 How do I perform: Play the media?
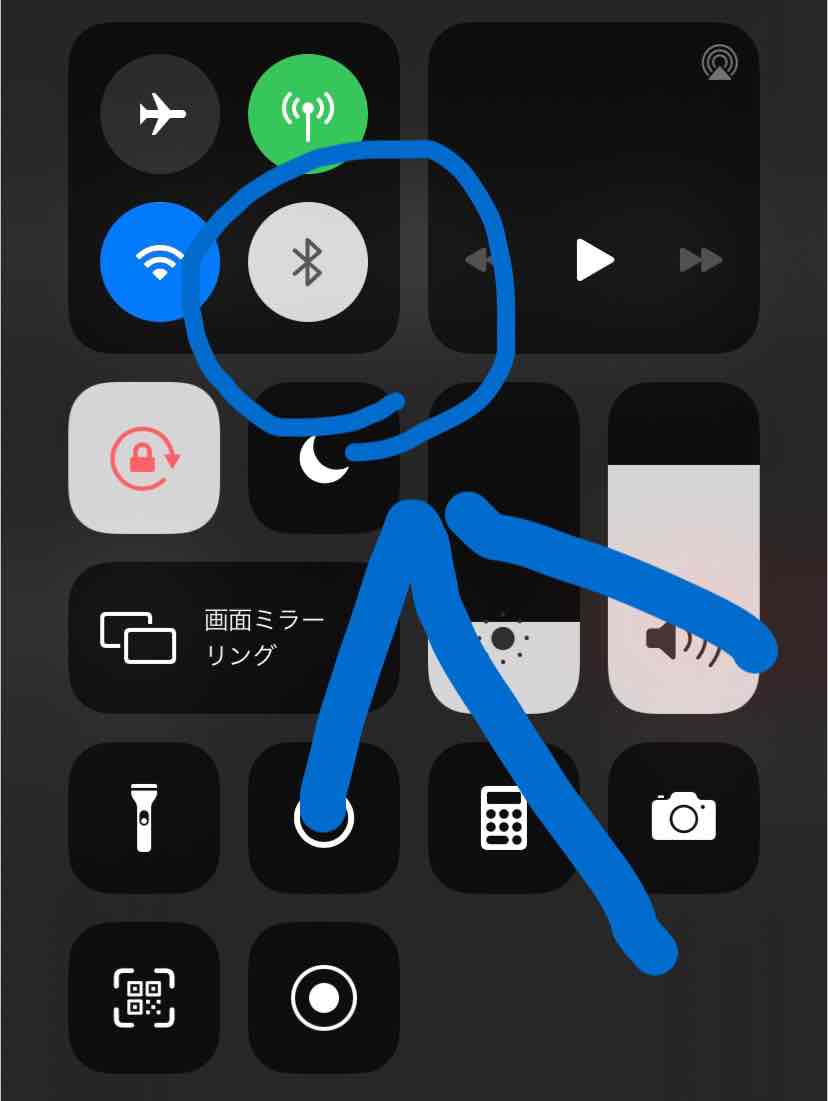[x=594, y=261]
